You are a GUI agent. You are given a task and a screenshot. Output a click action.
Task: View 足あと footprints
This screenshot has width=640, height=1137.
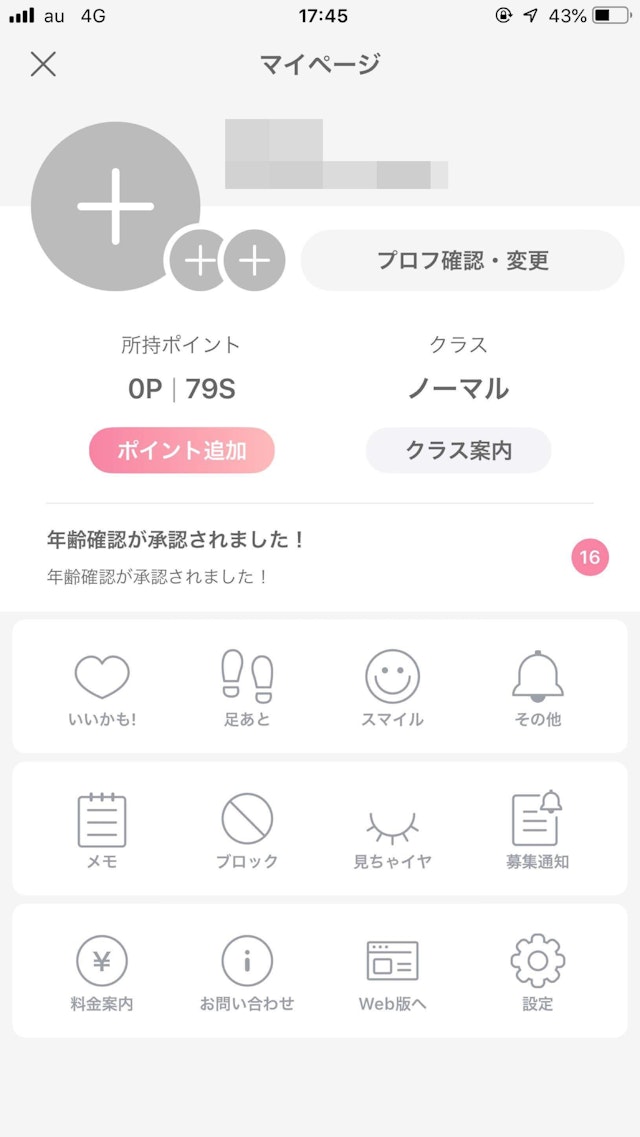point(246,687)
